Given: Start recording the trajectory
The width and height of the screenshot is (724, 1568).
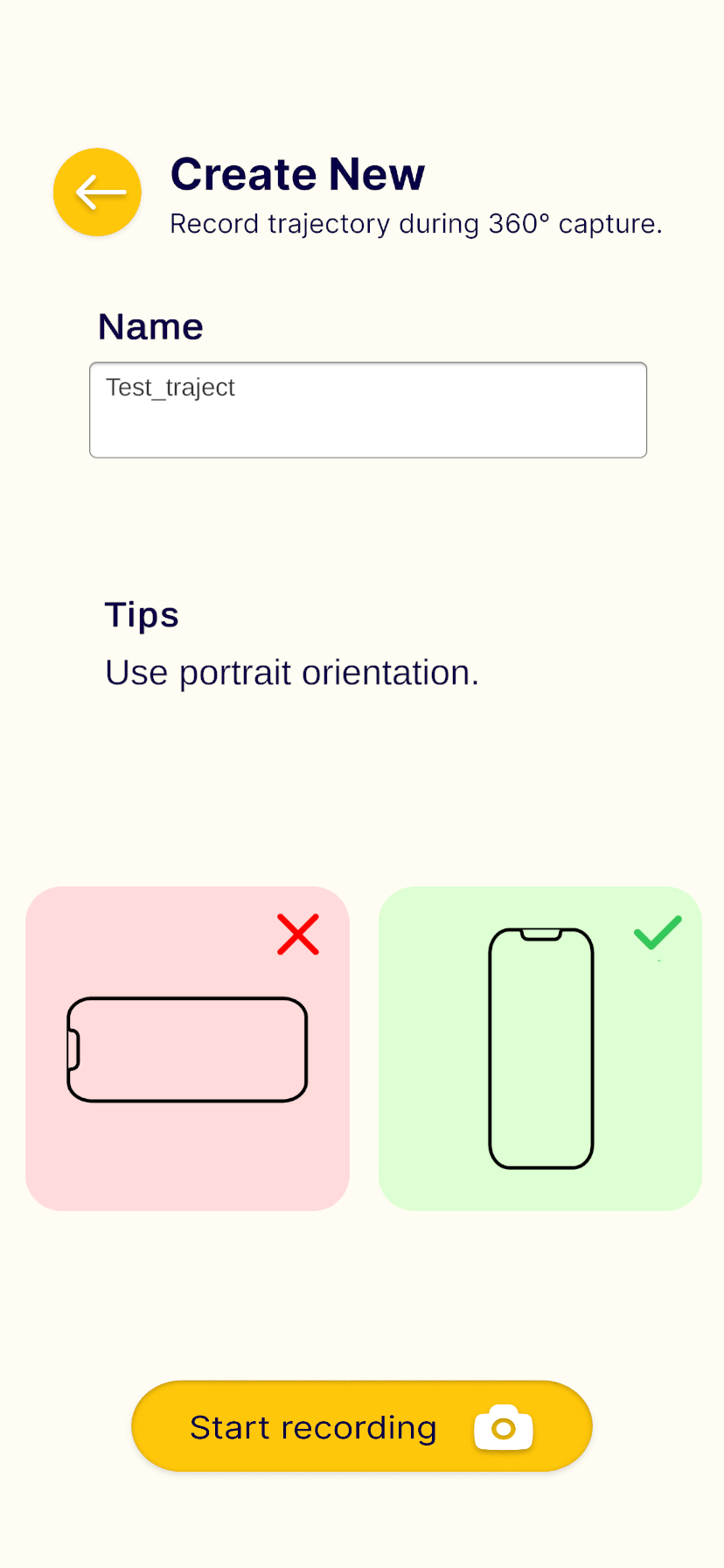Looking at the screenshot, I should (361, 1426).
